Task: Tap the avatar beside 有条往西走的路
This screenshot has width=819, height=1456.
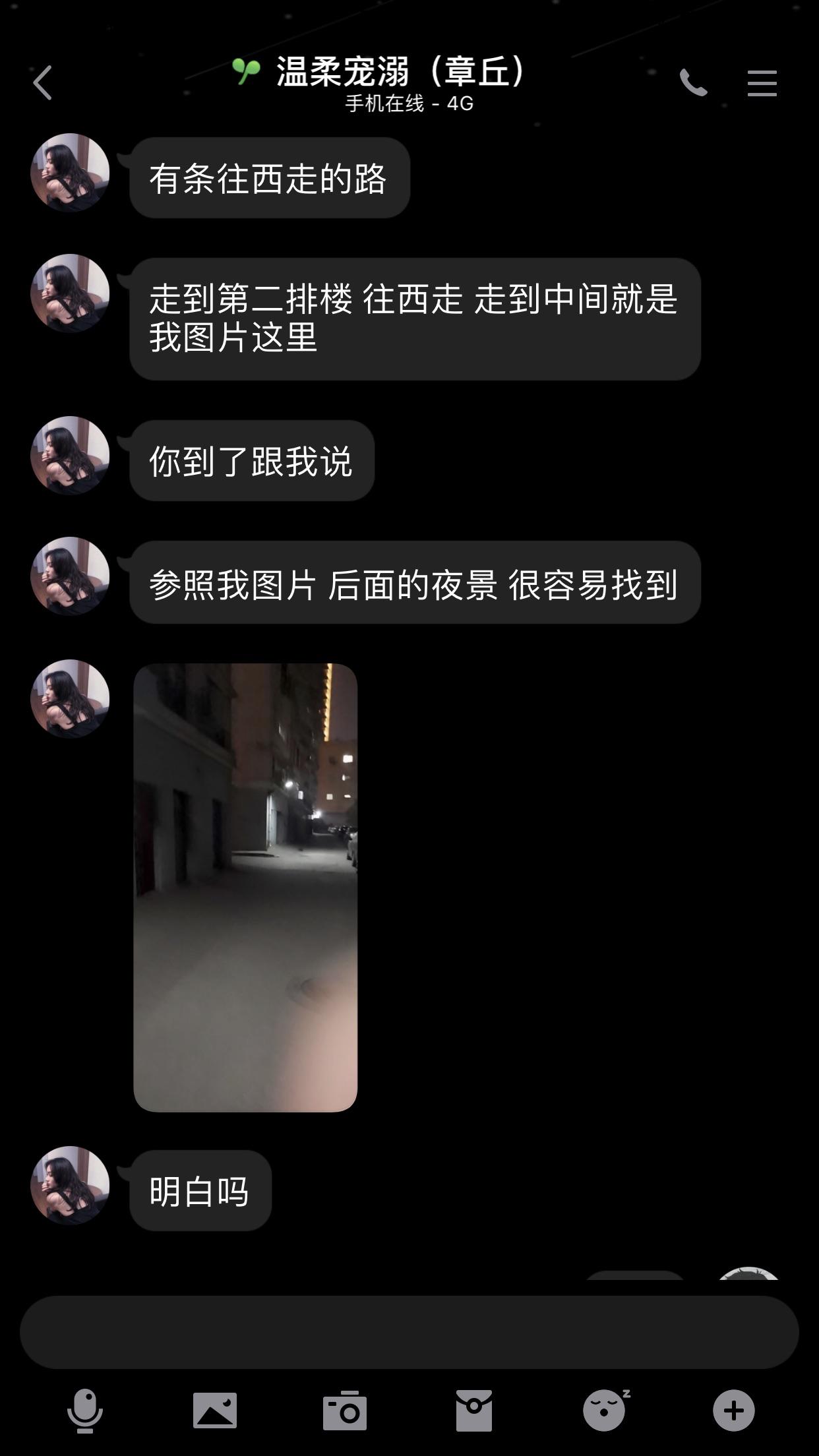Action: tap(69, 172)
